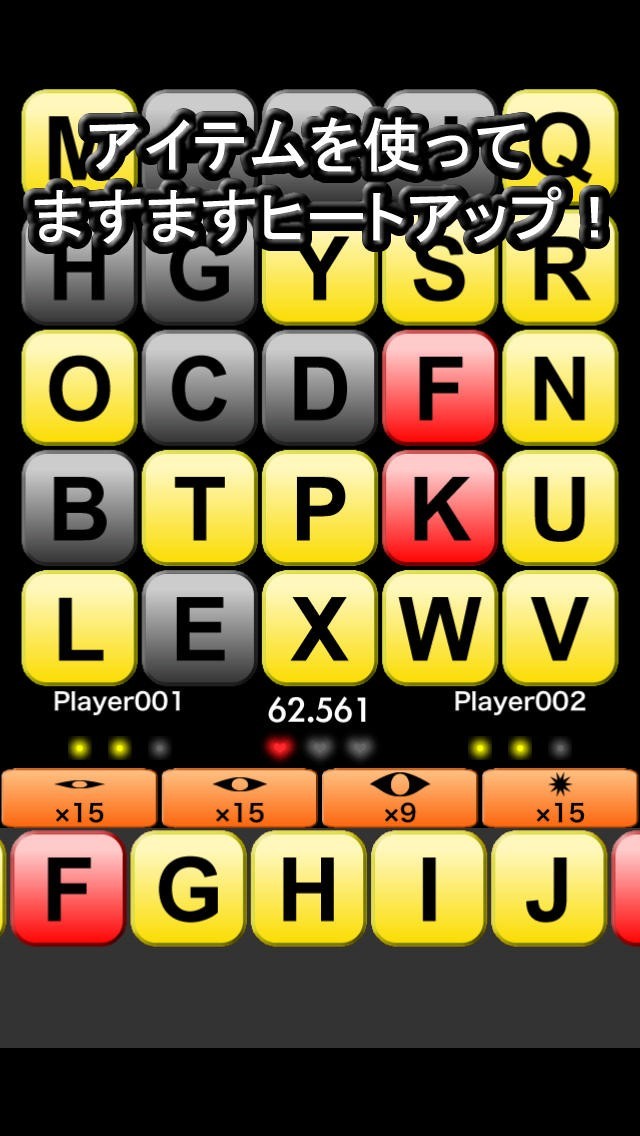Screen dimensions: 640x1136
Task: Tap the yellow W tile
Action: [439, 628]
